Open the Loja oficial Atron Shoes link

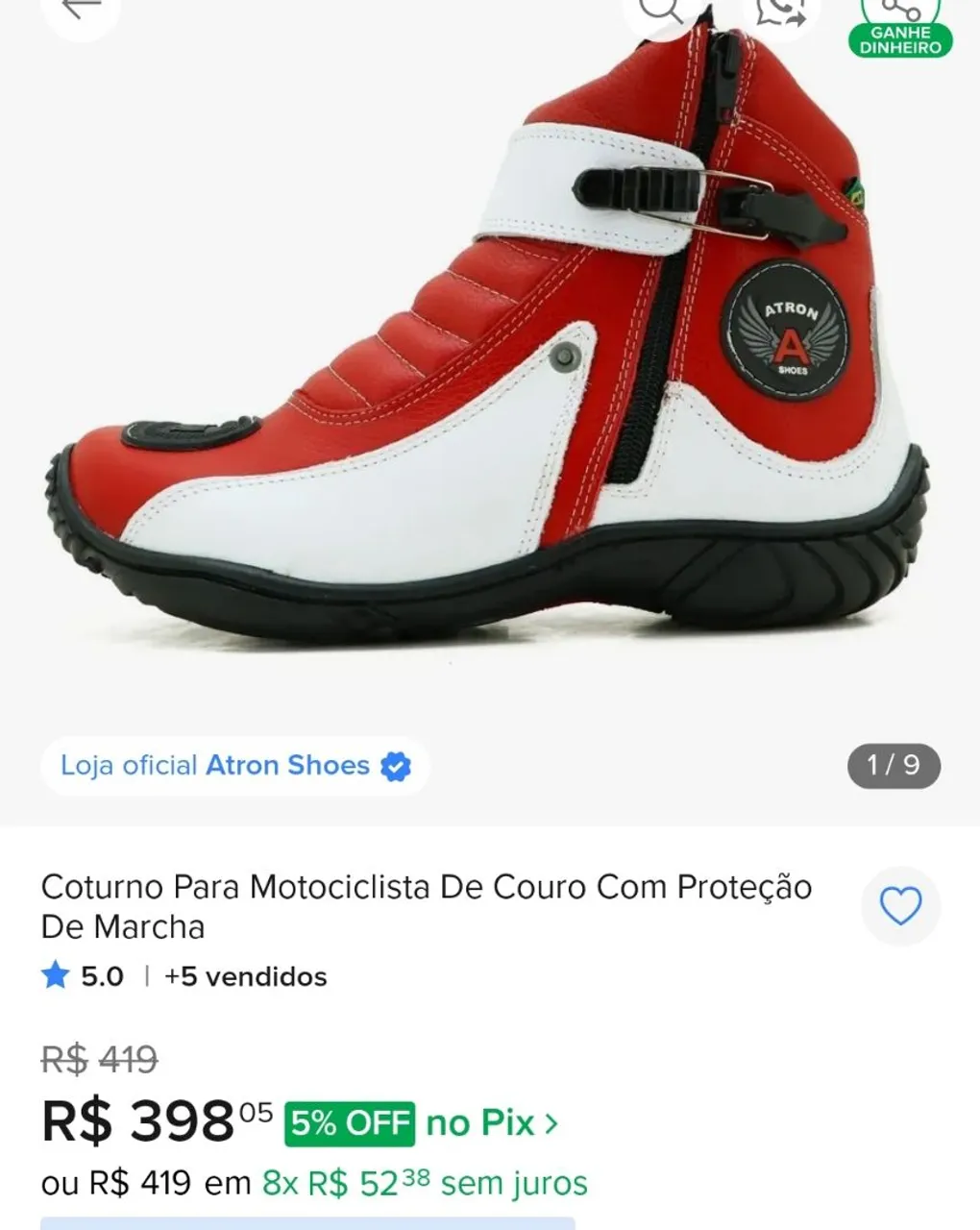235,766
